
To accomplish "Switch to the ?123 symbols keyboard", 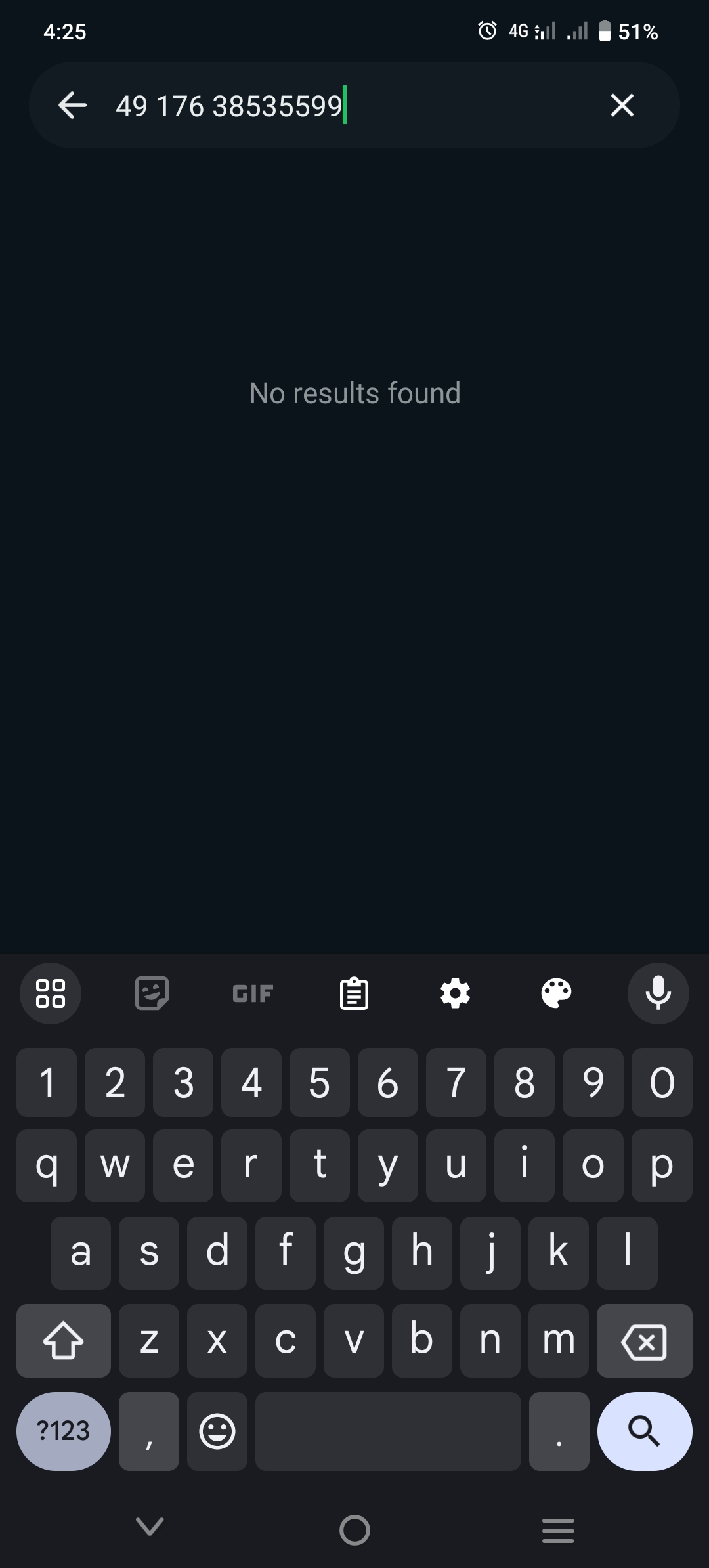I will [x=64, y=1431].
